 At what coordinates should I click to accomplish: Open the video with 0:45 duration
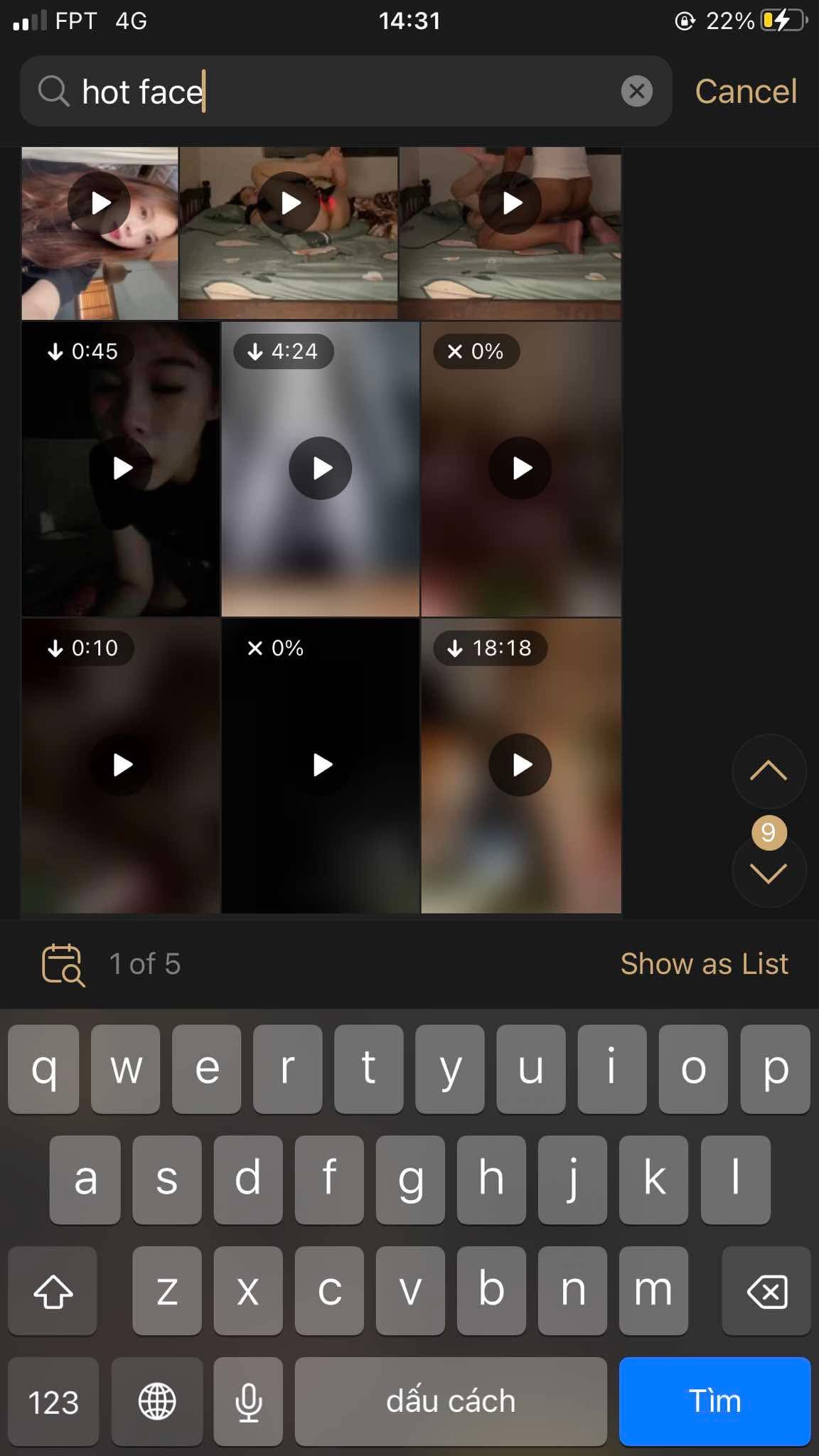tap(121, 469)
